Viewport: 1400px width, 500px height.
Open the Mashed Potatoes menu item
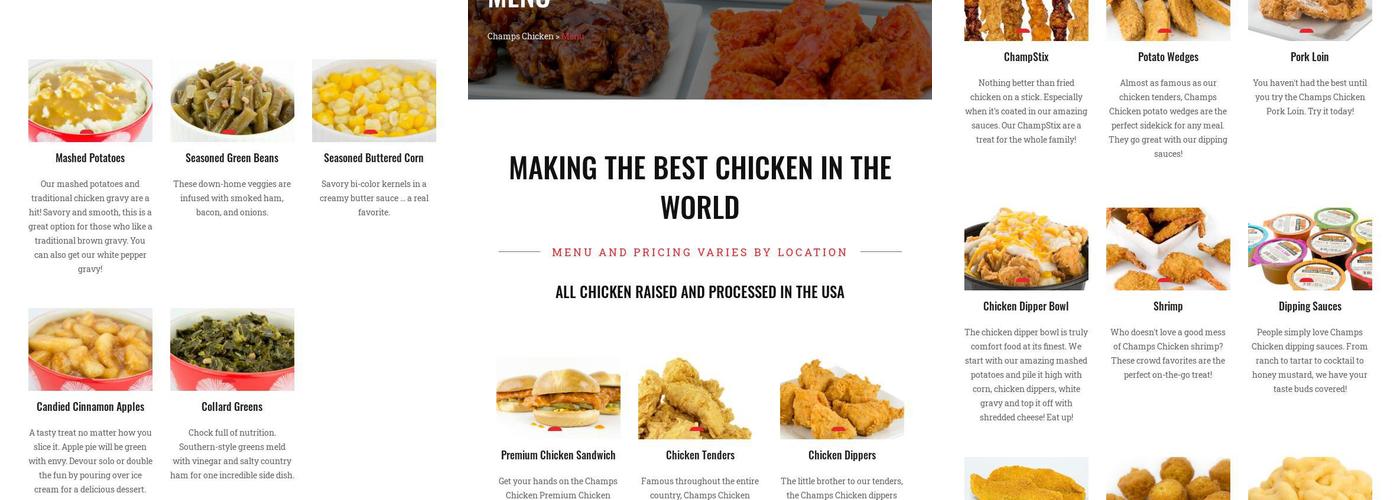coord(90,158)
